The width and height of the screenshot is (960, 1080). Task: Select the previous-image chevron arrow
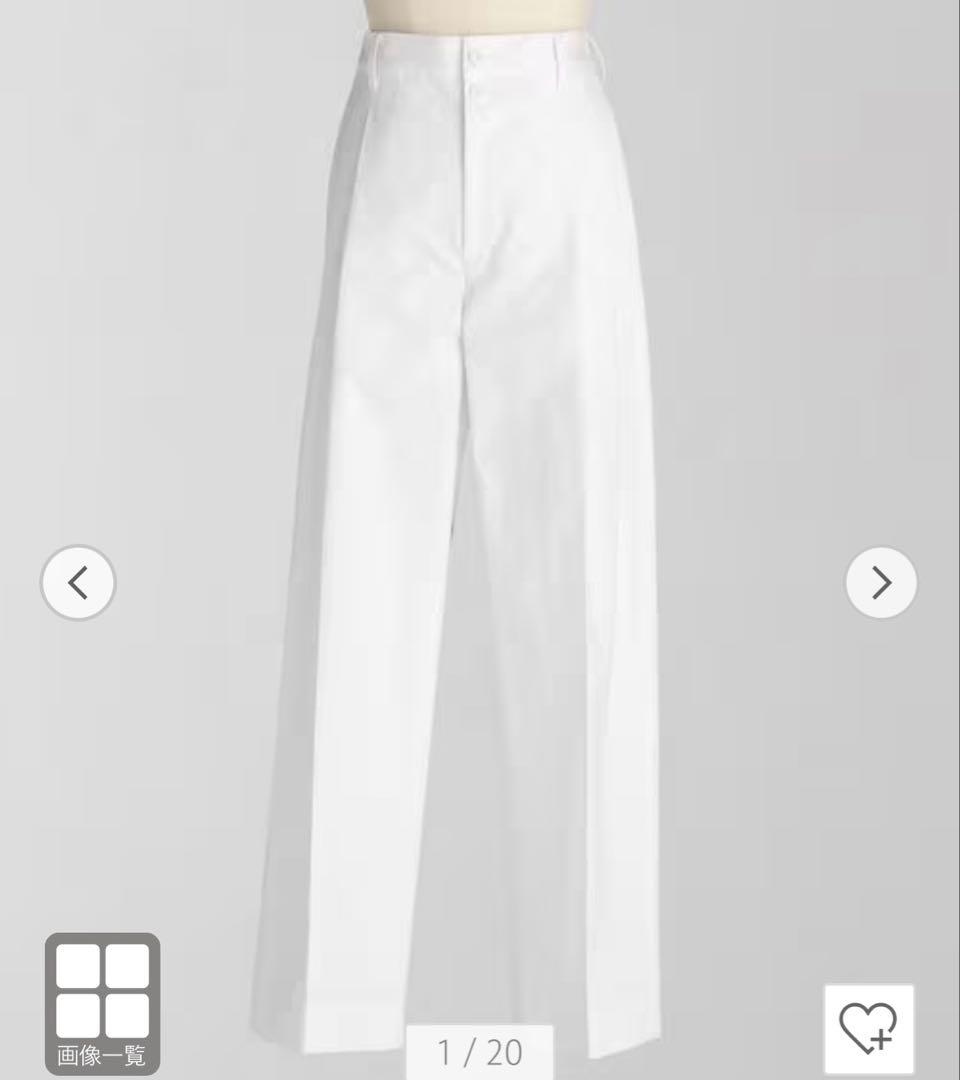click(x=79, y=580)
